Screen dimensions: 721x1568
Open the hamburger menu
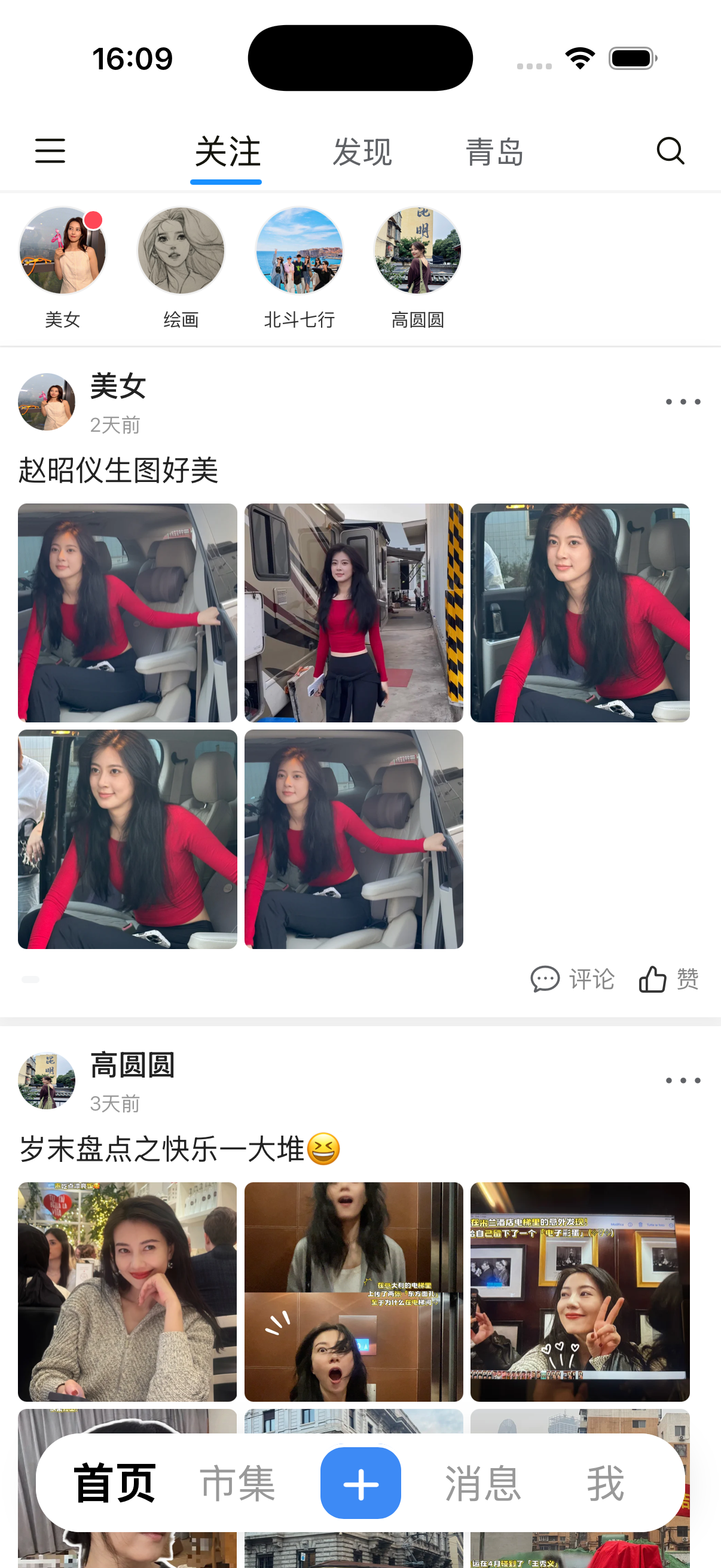pyautogui.click(x=50, y=150)
